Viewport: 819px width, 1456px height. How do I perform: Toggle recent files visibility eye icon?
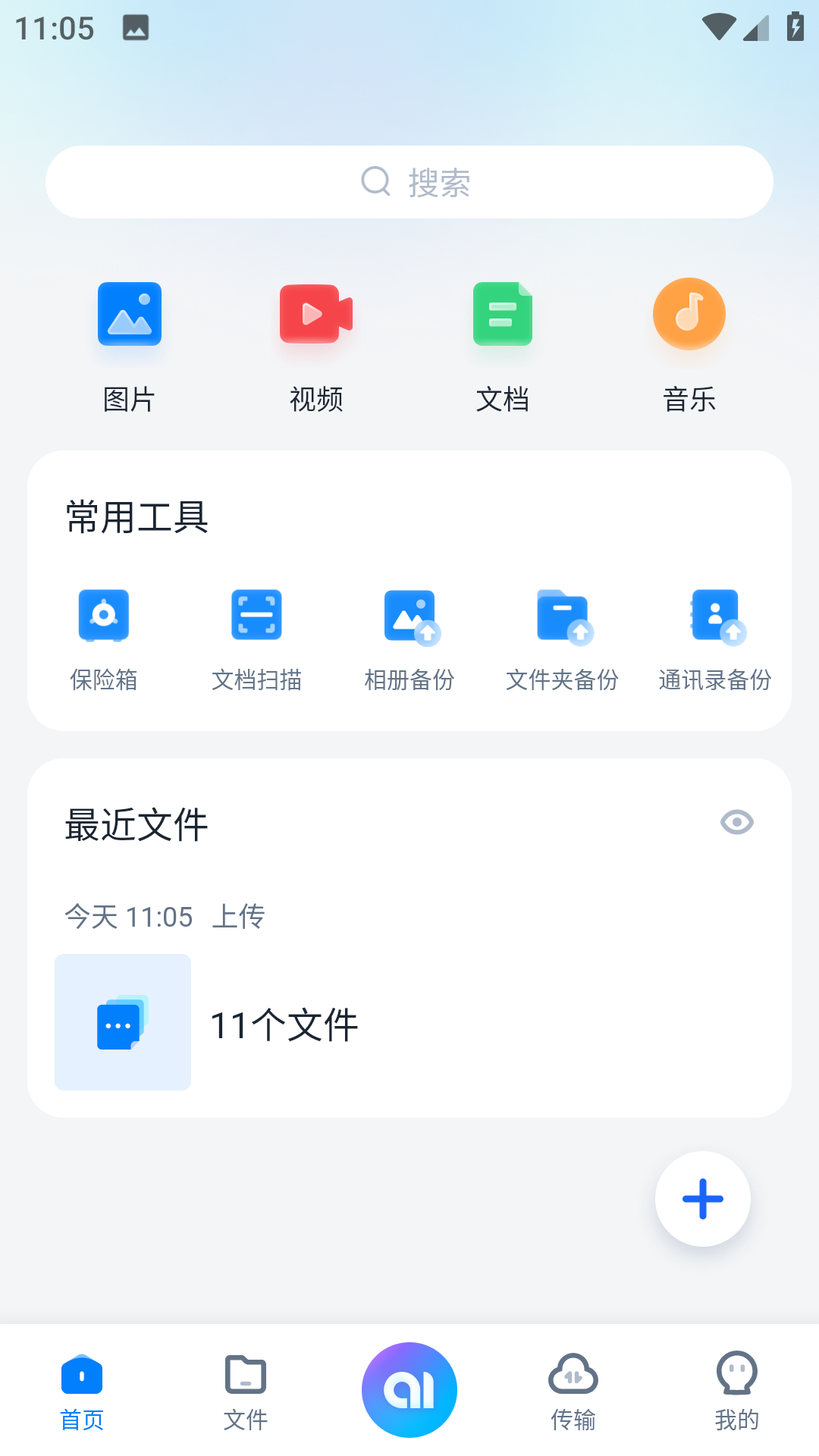coord(736,822)
